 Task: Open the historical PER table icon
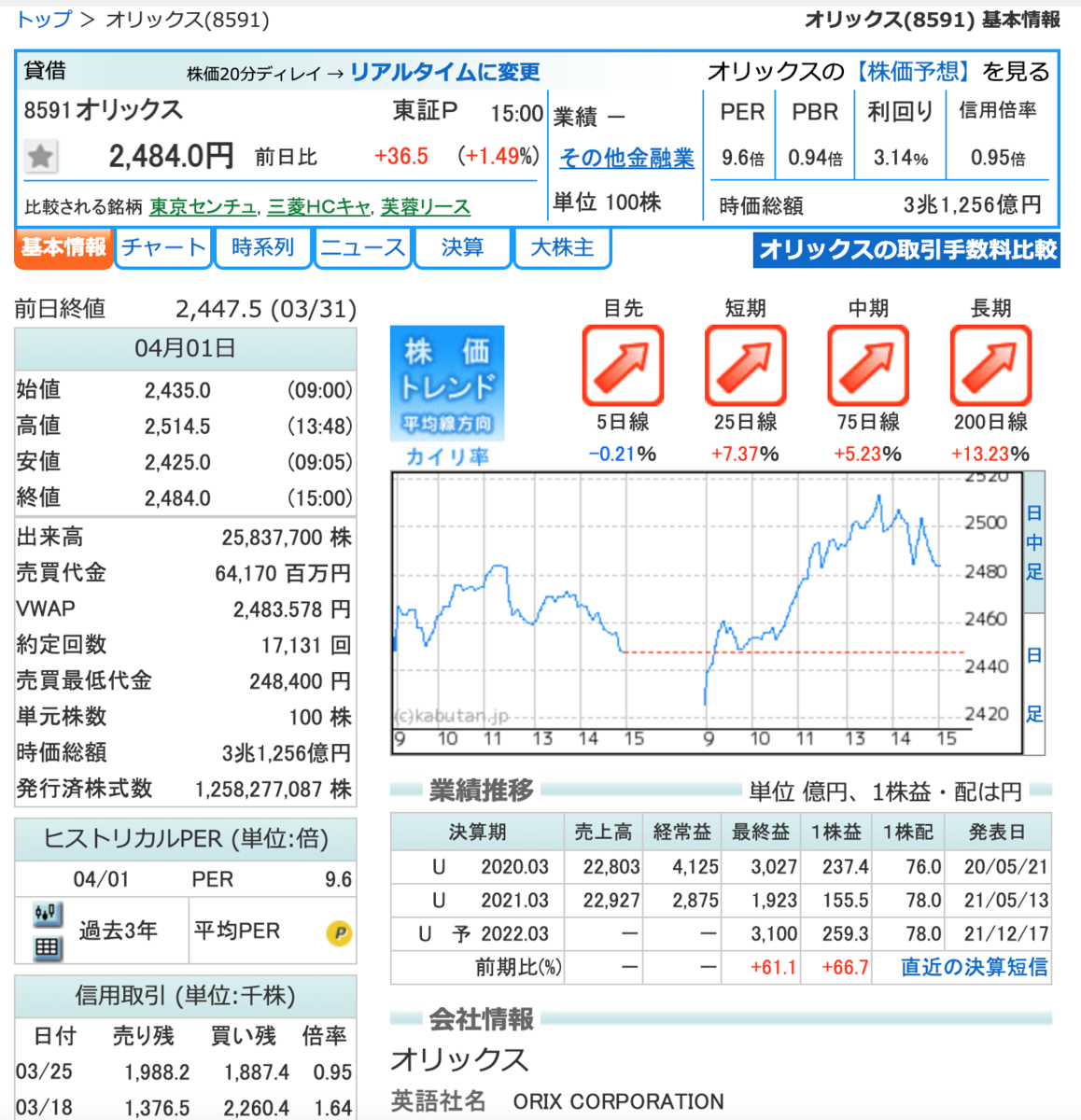tap(47, 948)
